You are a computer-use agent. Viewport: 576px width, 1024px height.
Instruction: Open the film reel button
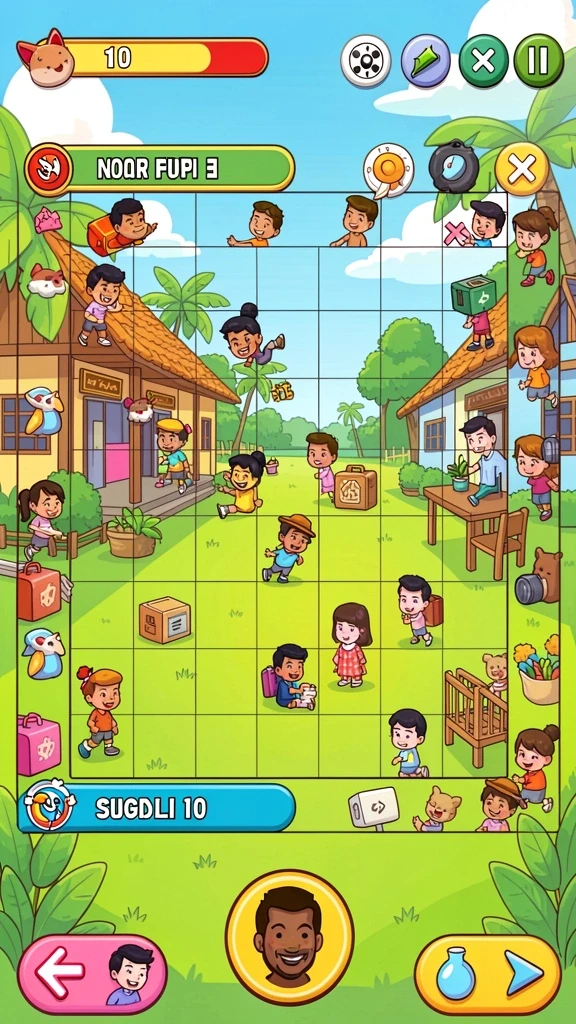[x=366, y=61]
